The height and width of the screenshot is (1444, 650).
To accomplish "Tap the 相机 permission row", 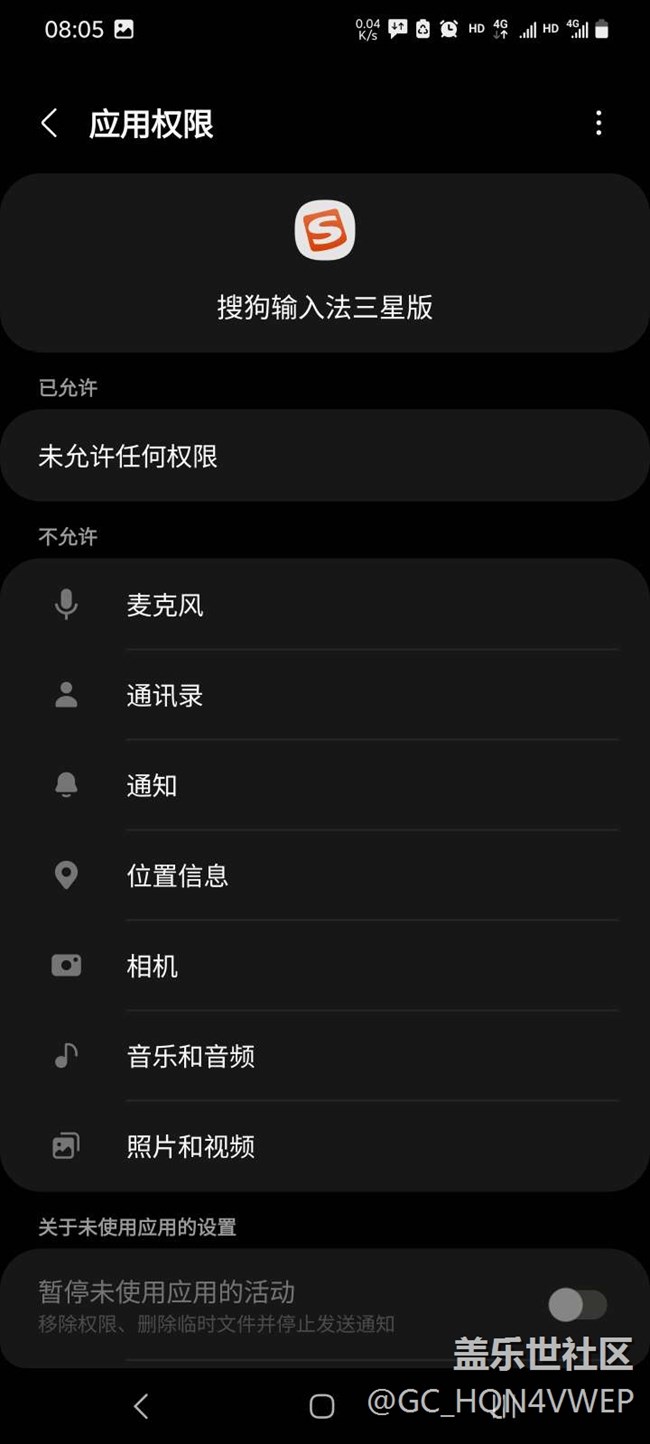I will click(325, 966).
